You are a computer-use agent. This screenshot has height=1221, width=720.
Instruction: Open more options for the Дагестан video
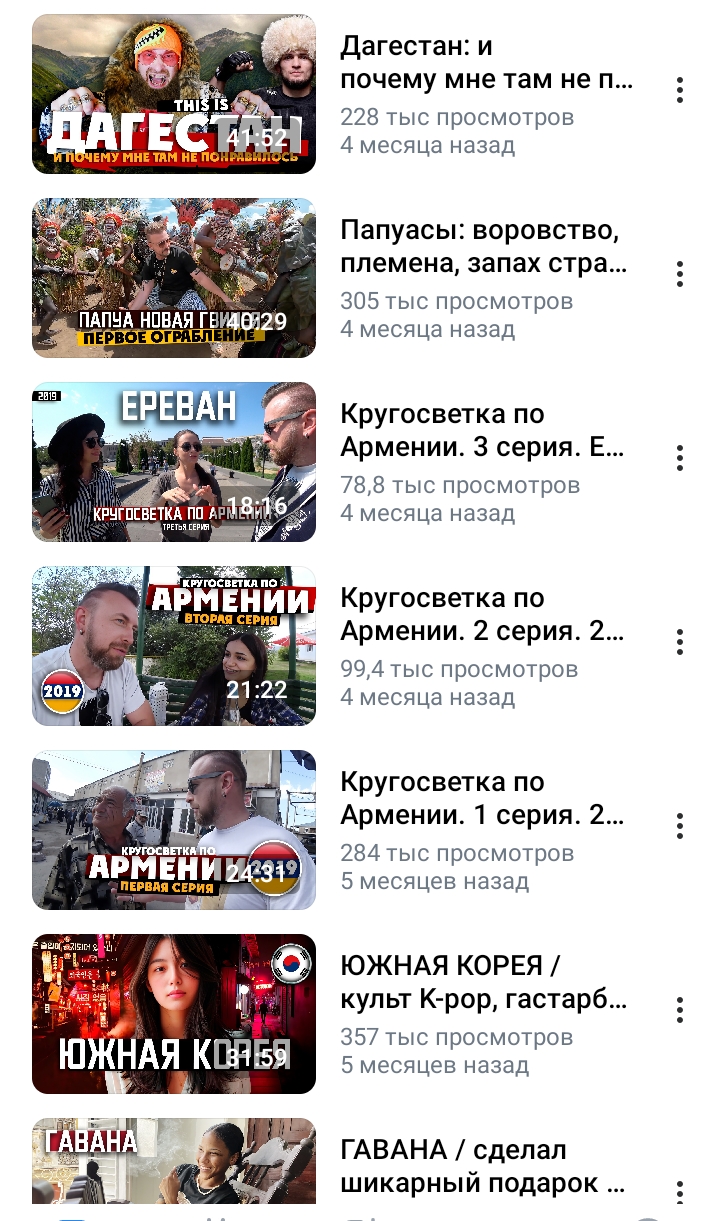click(x=680, y=90)
